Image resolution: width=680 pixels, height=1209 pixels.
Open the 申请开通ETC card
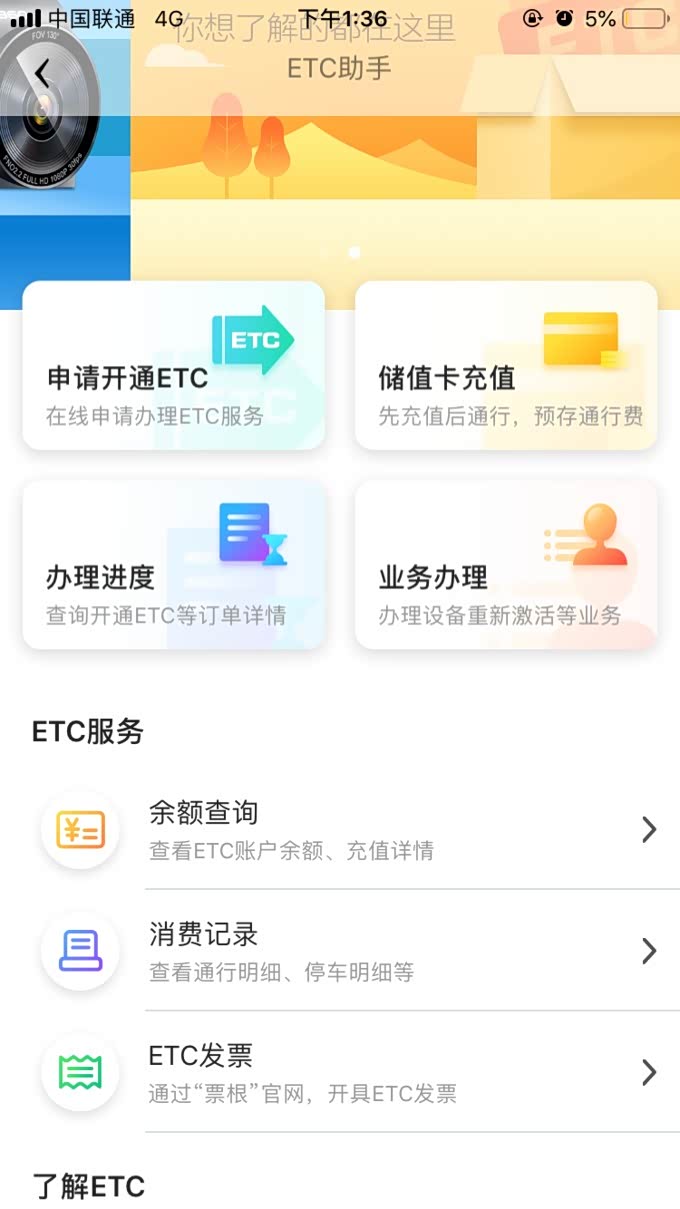pyautogui.click(x=174, y=366)
